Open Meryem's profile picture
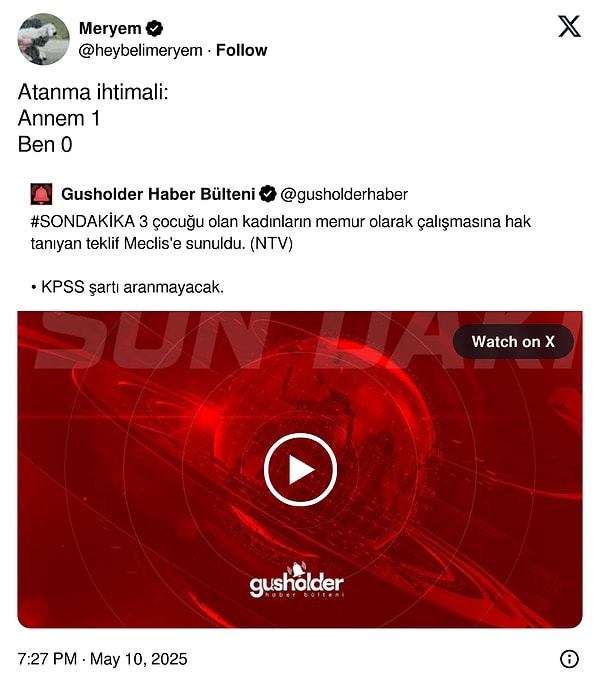This screenshot has height=689, width=600. [x=44, y=40]
